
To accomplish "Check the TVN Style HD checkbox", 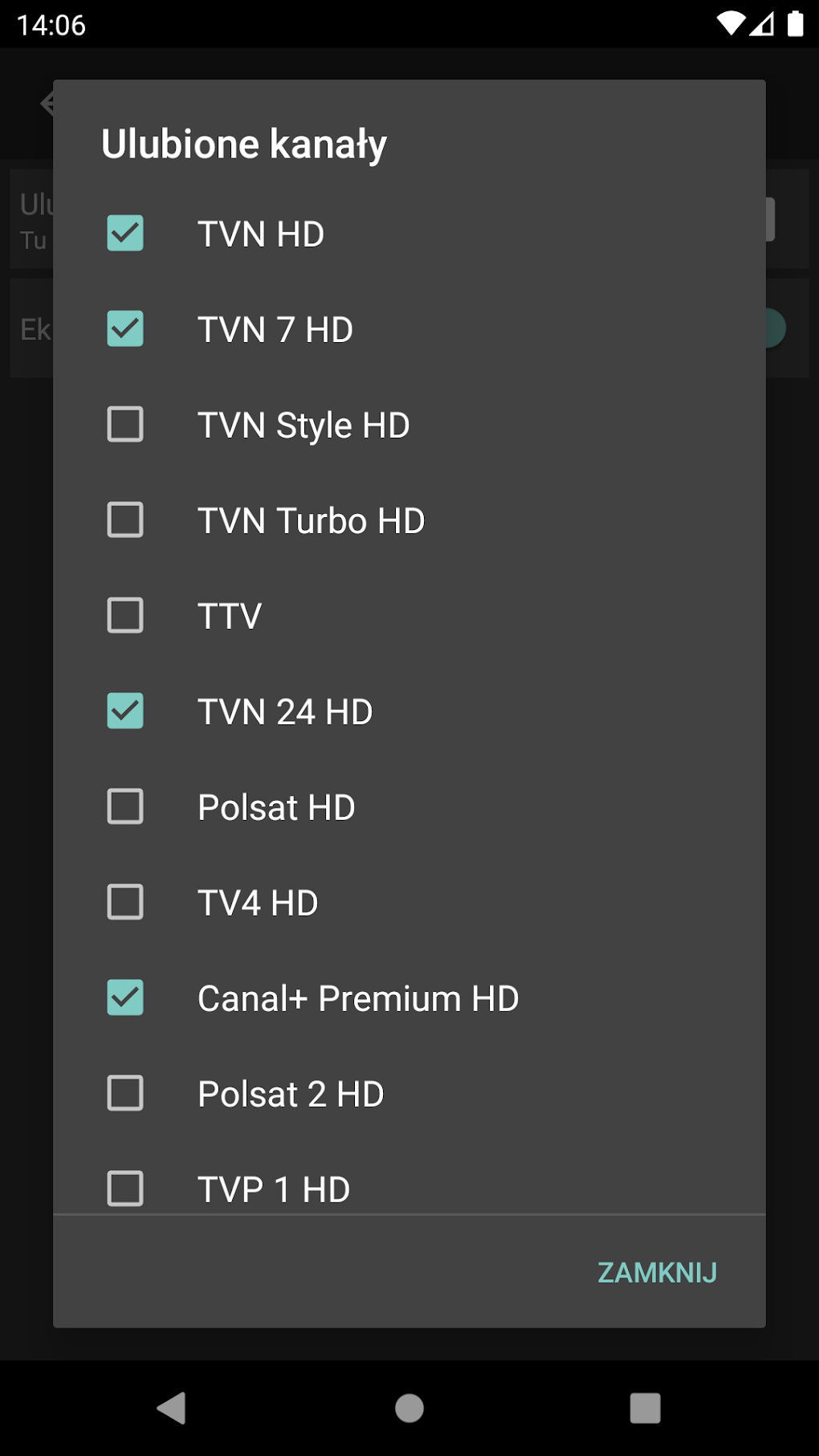I will pos(124,425).
